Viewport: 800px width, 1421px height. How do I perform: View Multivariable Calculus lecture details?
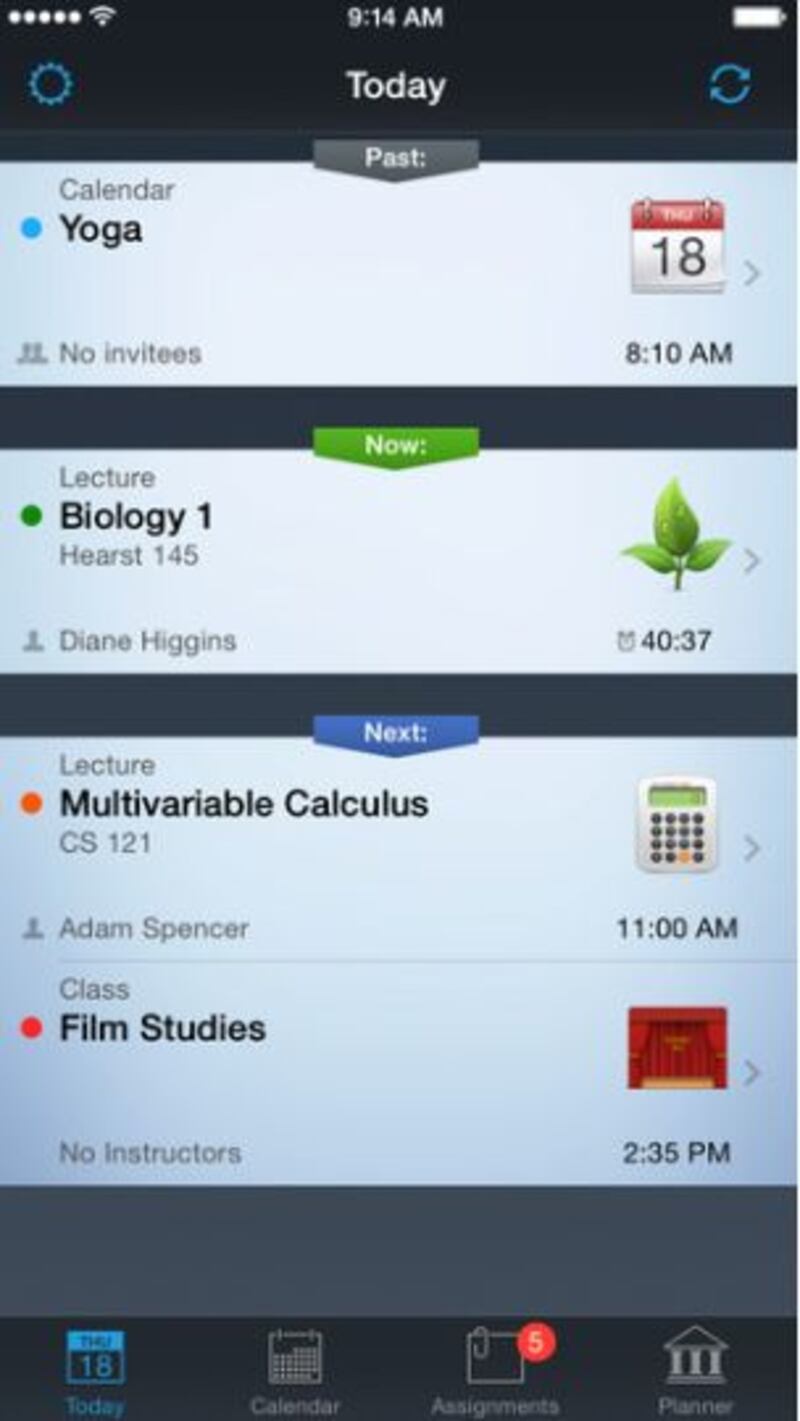tap(400, 848)
